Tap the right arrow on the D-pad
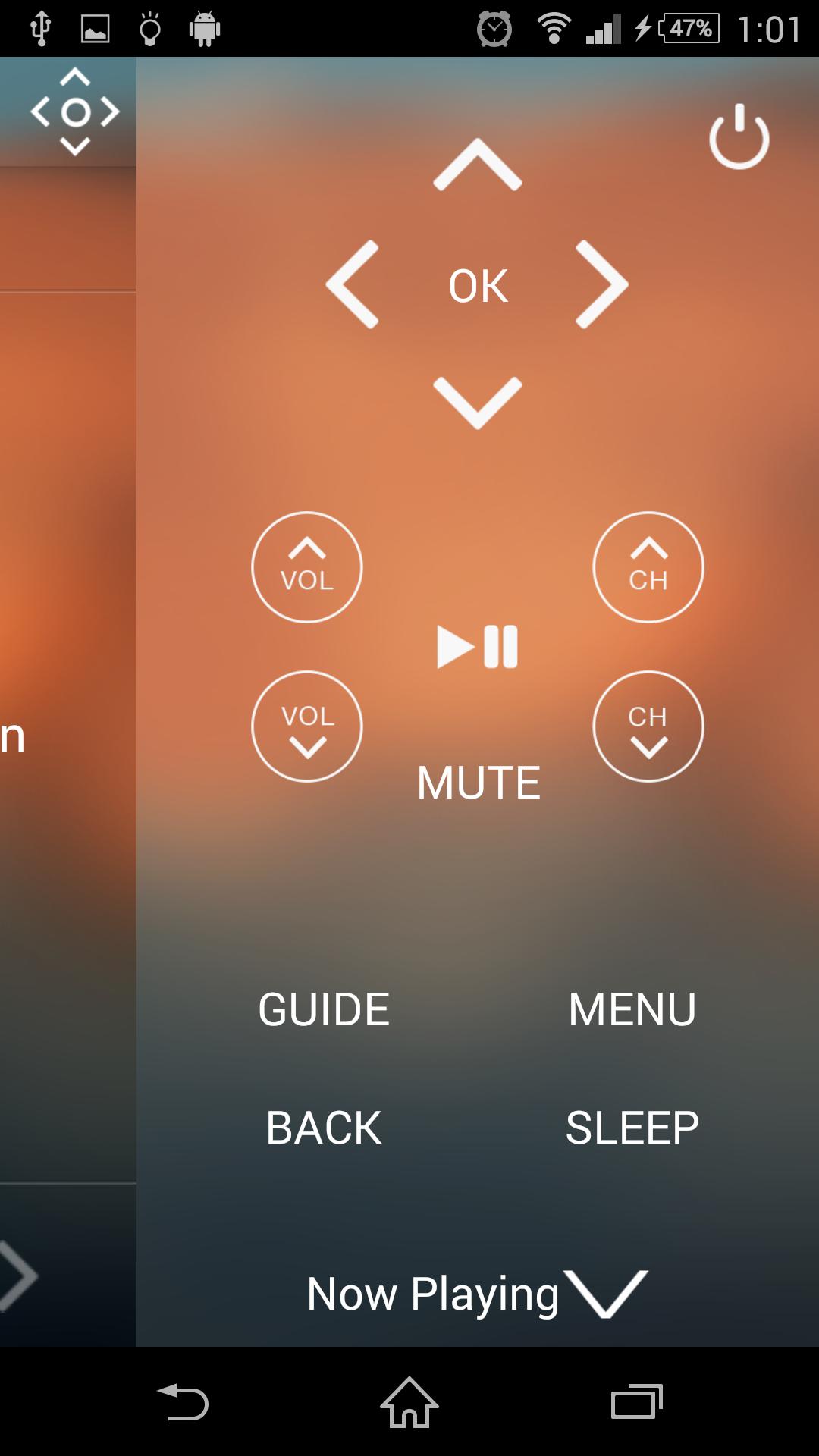The width and height of the screenshot is (819, 1456). tap(601, 284)
